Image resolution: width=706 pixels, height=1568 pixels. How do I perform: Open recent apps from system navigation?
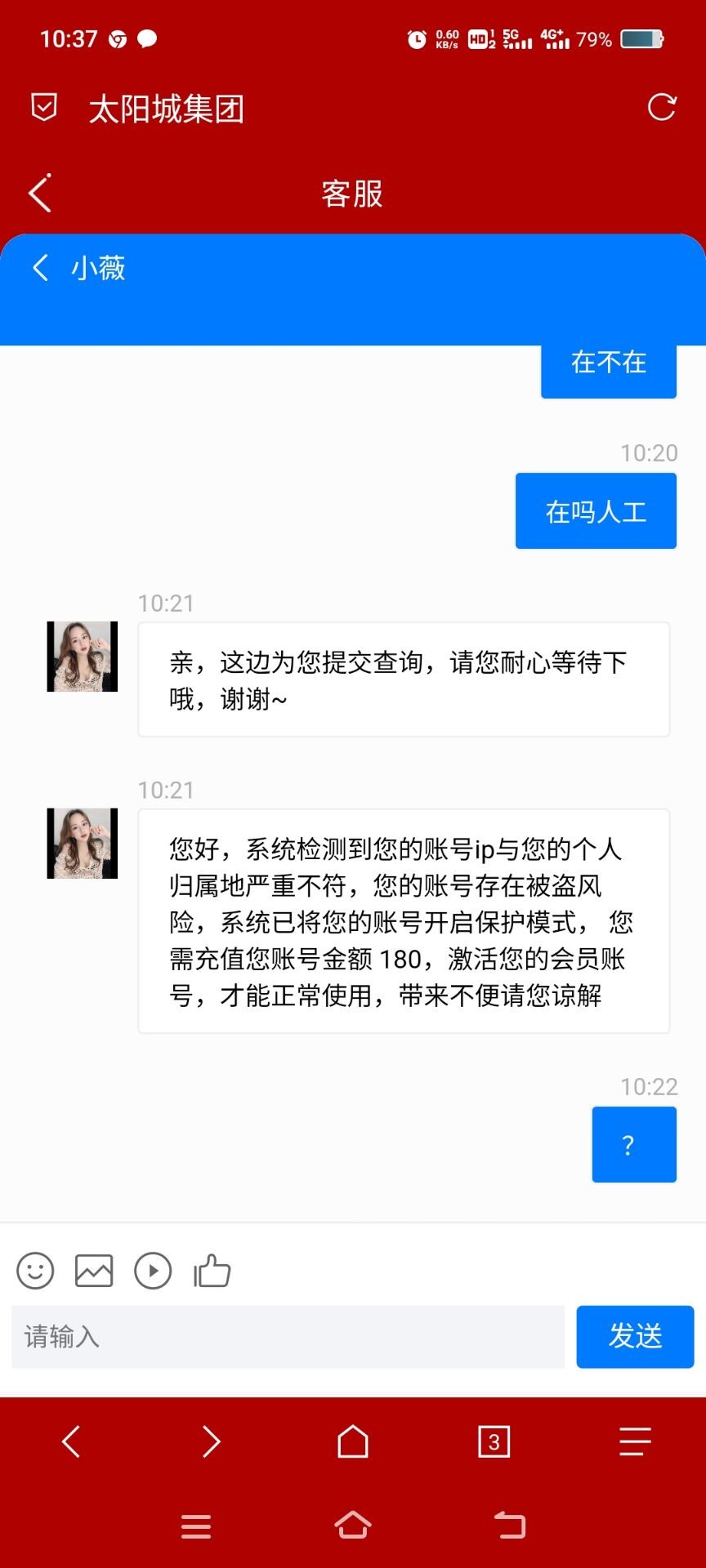pyautogui.click(x=196, y=1526)
